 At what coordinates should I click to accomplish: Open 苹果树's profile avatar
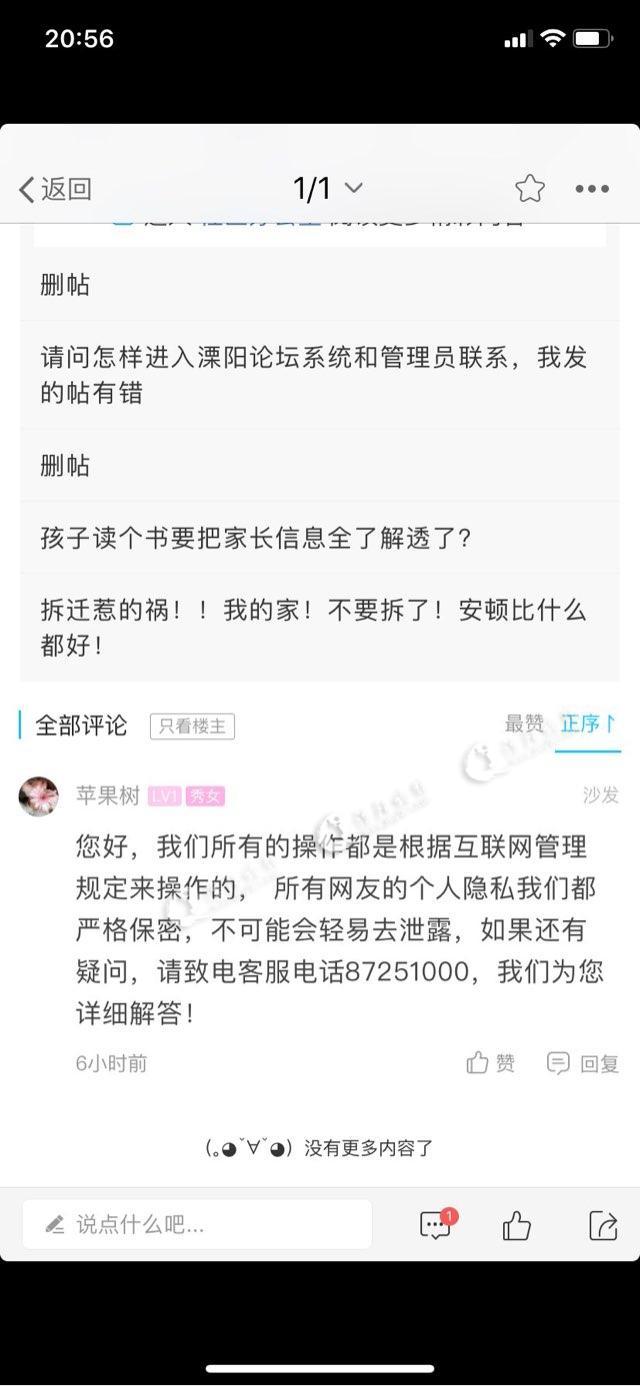tap(39, 796)
